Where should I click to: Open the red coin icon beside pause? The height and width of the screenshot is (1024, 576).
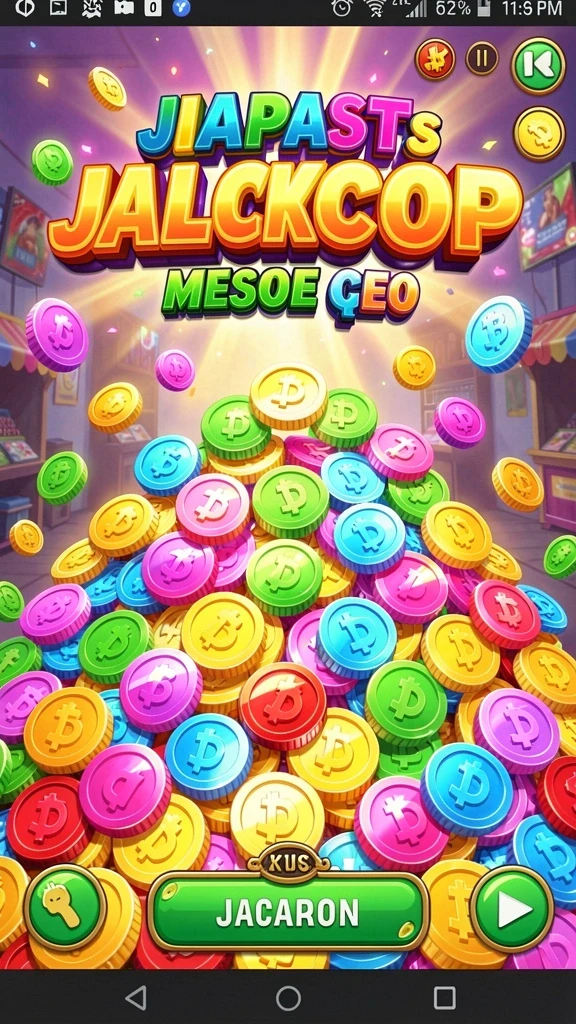(x=436, y=59)
